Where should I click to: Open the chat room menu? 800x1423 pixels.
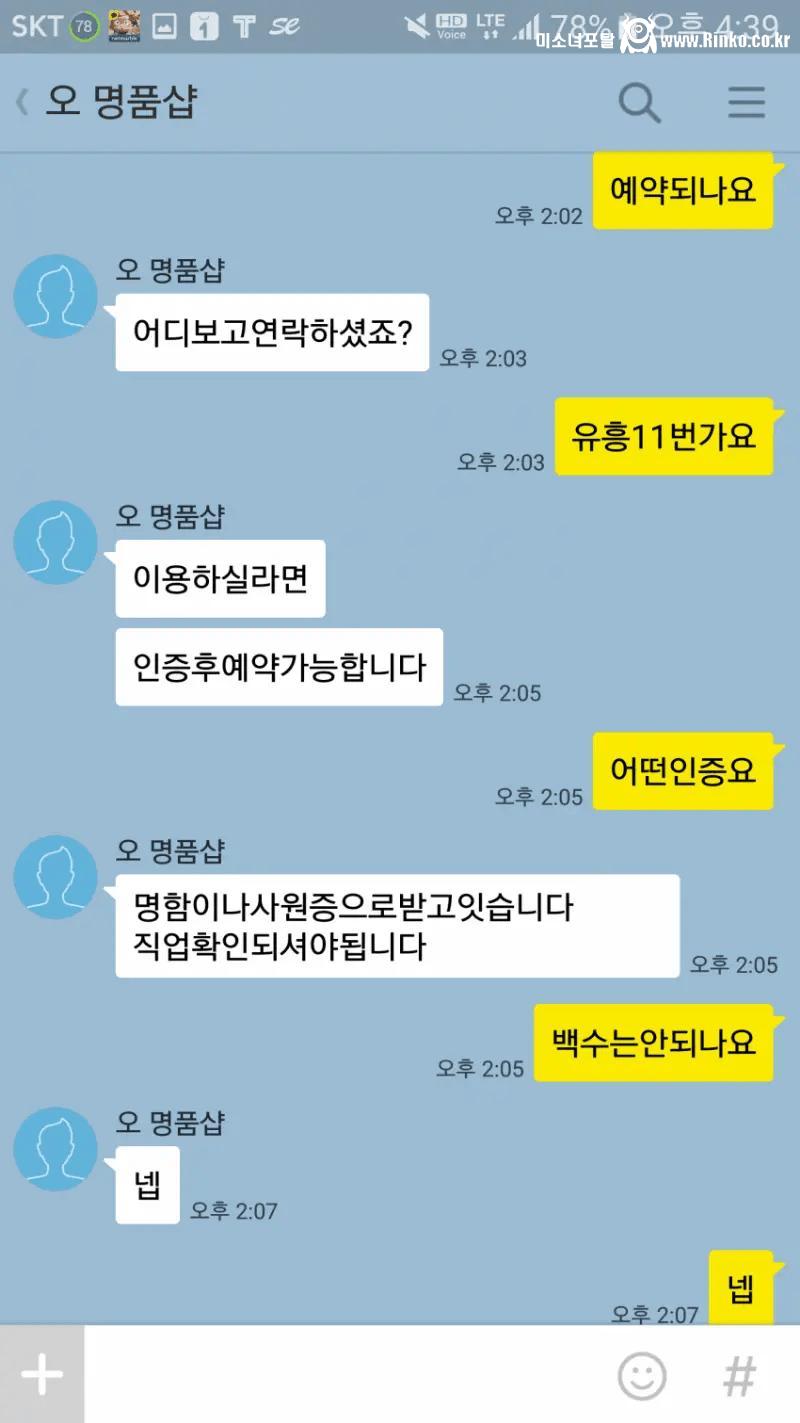[746, 102]
